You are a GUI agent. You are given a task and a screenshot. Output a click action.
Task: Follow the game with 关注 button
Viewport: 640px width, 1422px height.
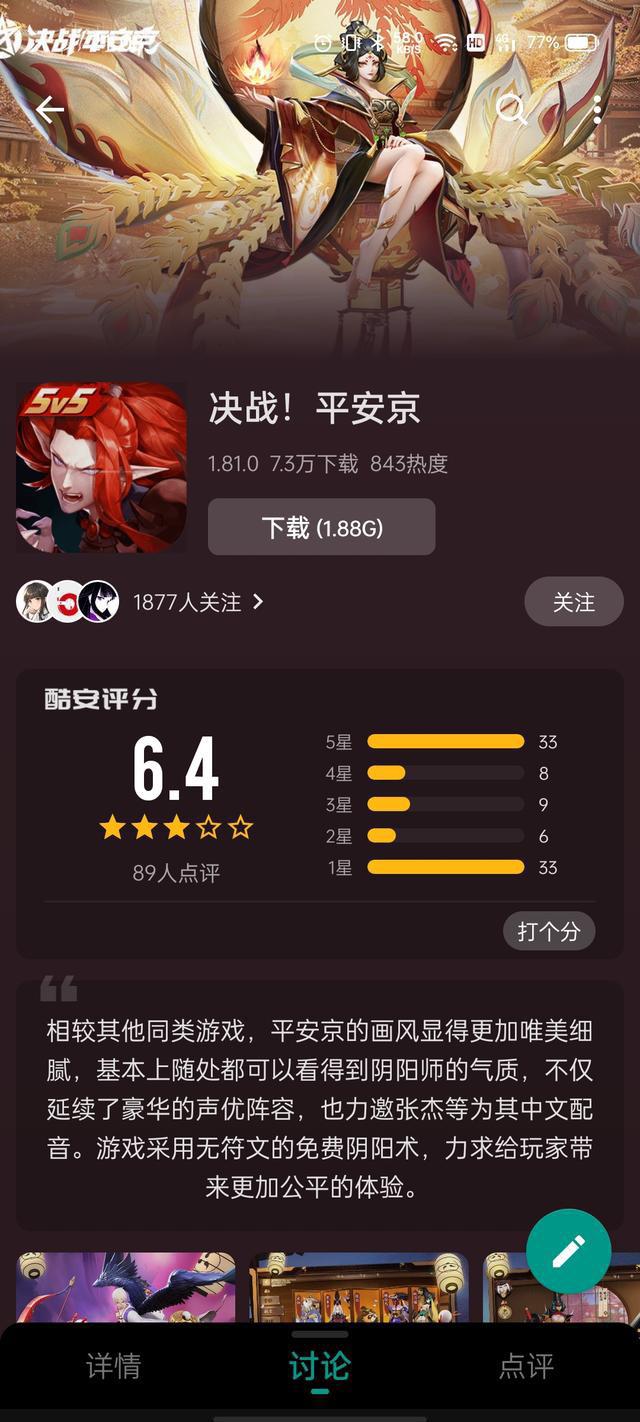(x=573, y=602)
